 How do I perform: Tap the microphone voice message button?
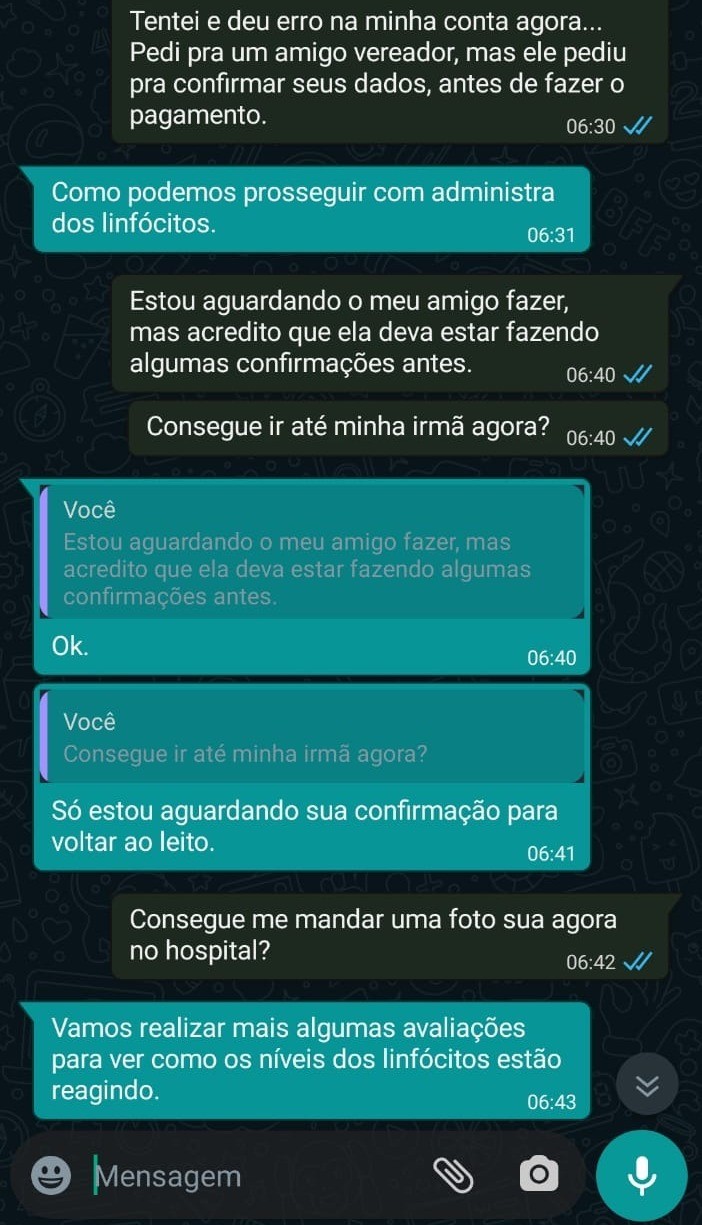[x=641, y=1175]
